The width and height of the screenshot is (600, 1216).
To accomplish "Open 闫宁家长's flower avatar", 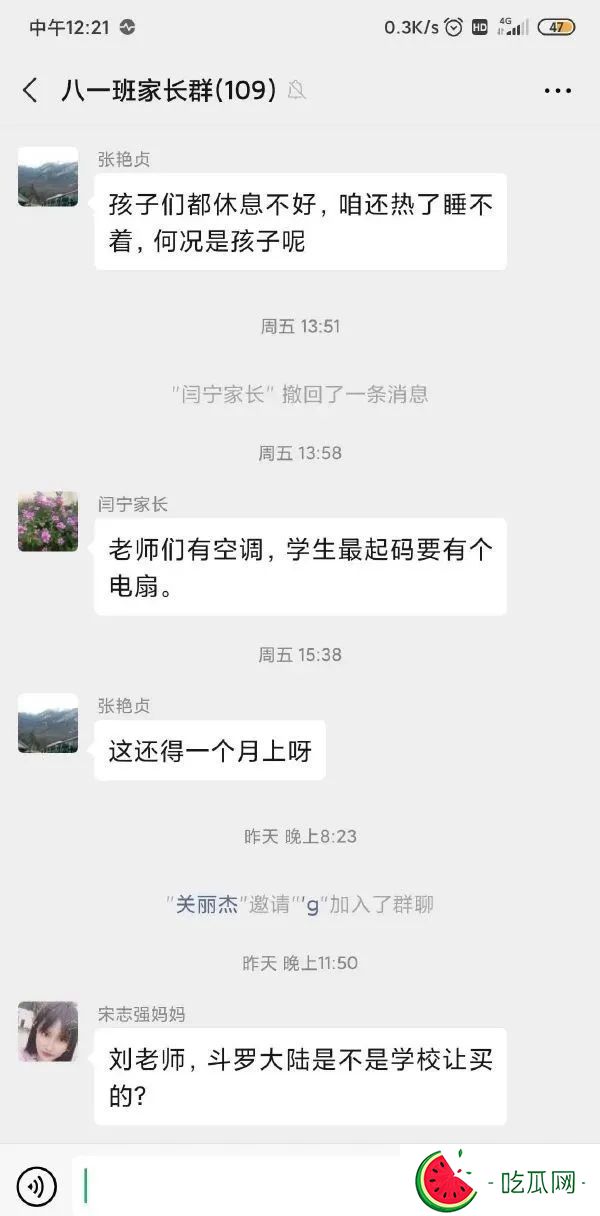I will (48, 521).
